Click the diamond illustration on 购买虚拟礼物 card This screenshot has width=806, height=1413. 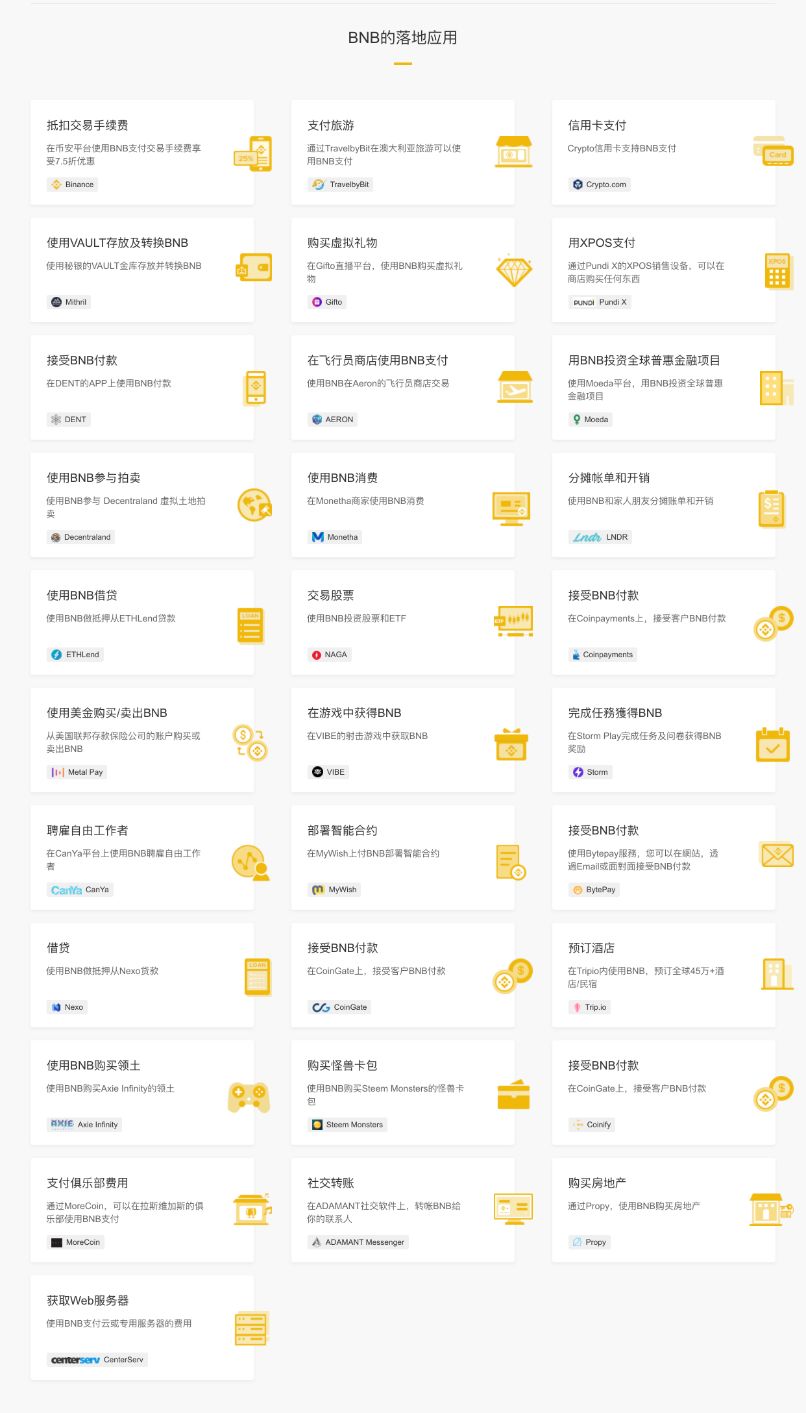[x=514, y=270]
